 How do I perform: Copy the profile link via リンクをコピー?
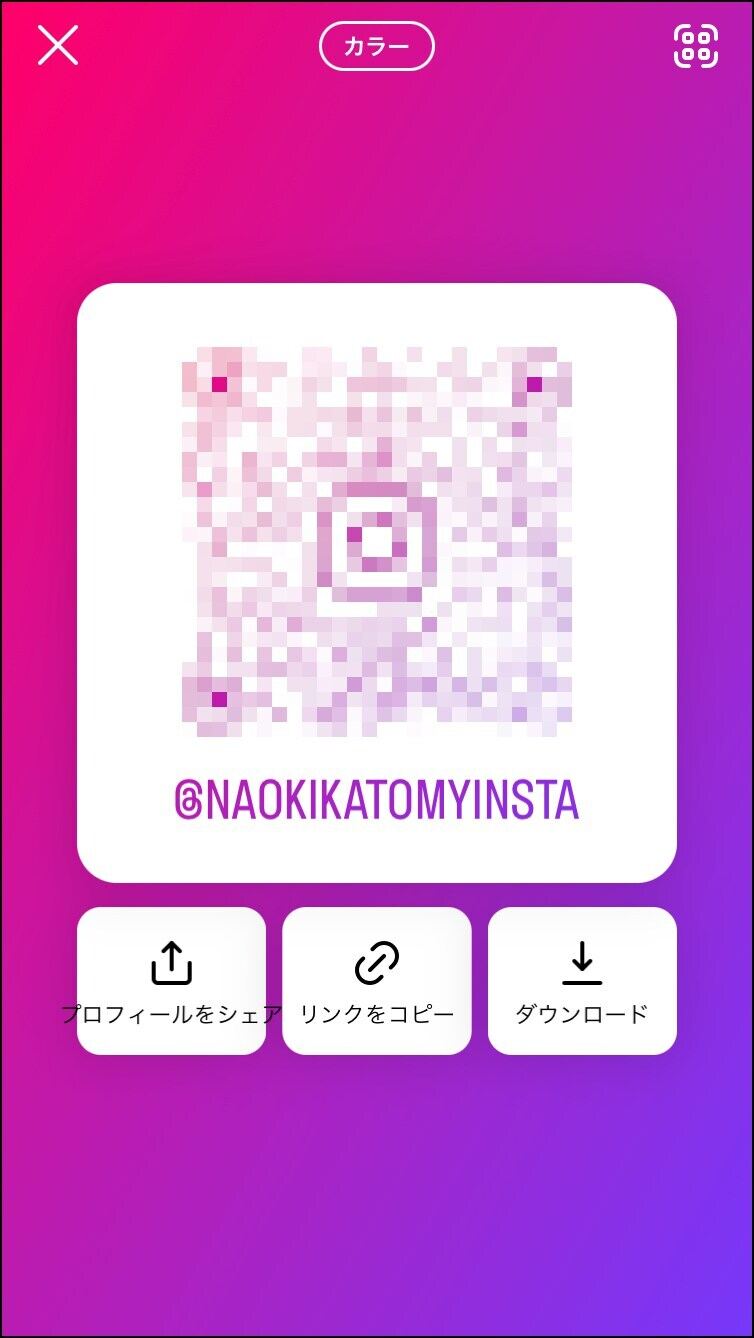click(377, 981)
